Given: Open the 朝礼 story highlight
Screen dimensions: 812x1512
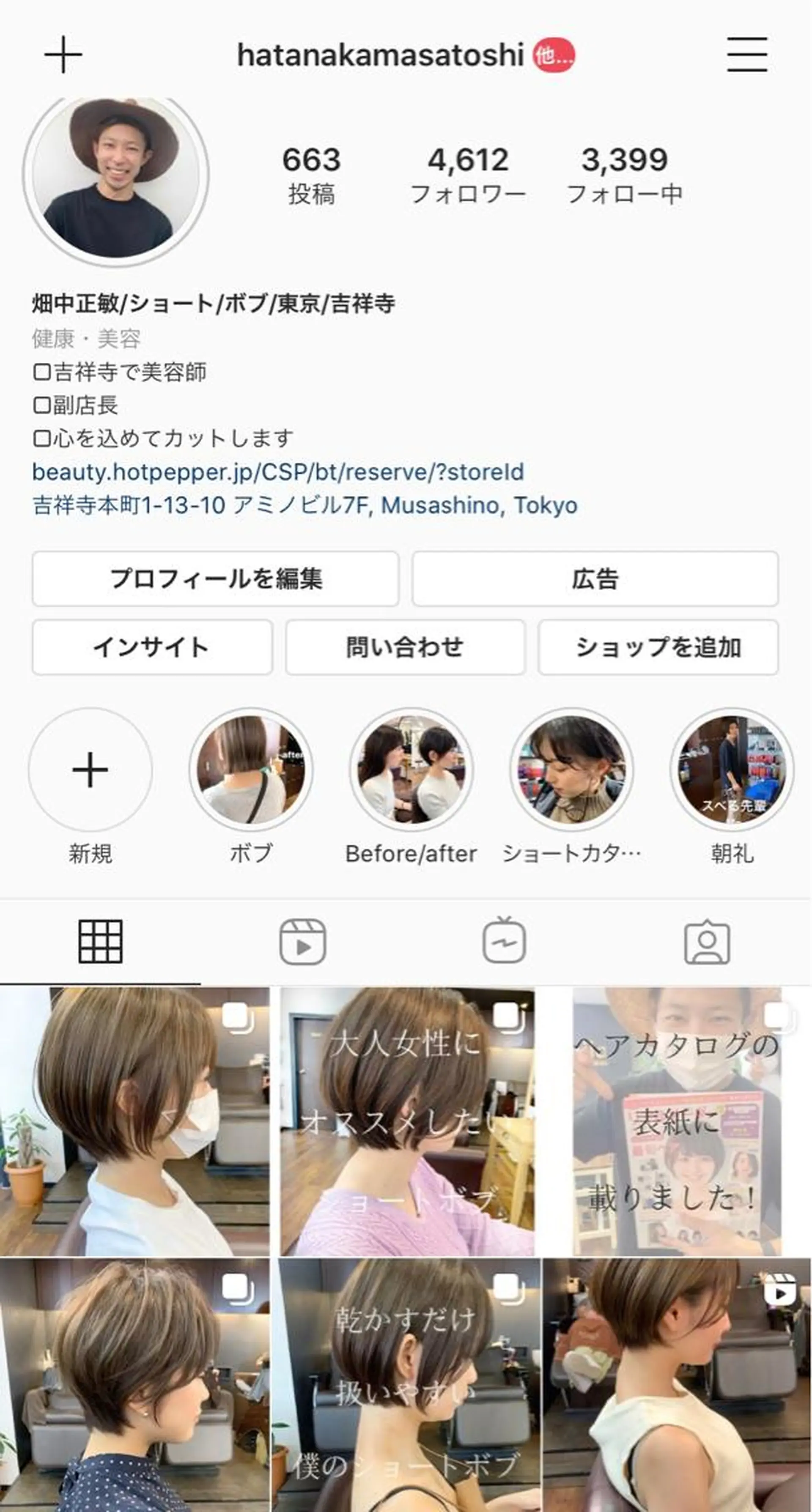Looking at the screenshot, I should pos(732,770).
